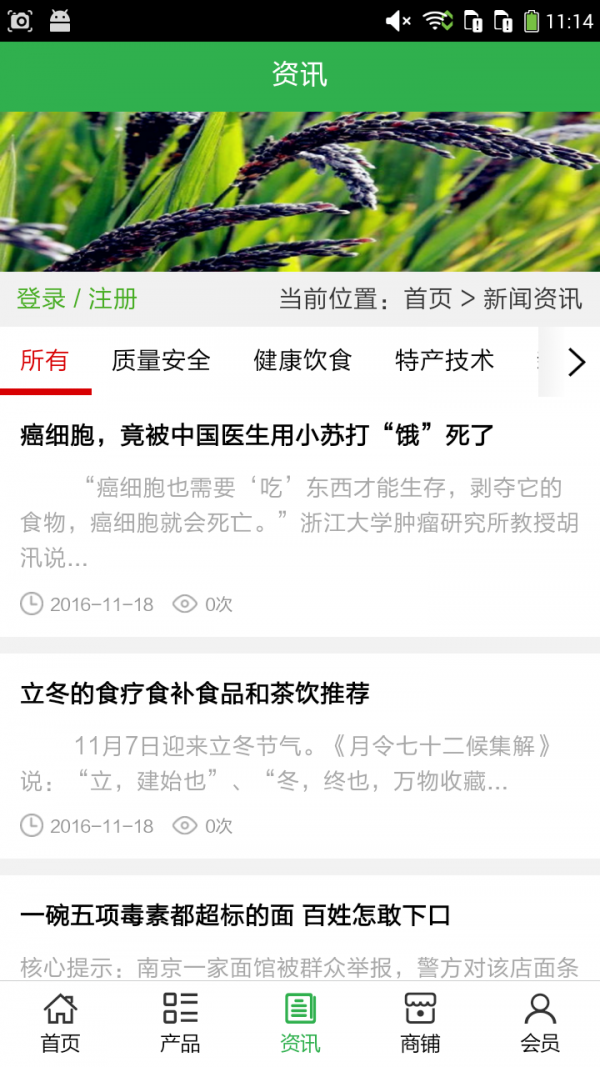The image size is (600, 1067).
Task: Switch to the 健康饮食 tab
Action: click(x=303, y=361)
